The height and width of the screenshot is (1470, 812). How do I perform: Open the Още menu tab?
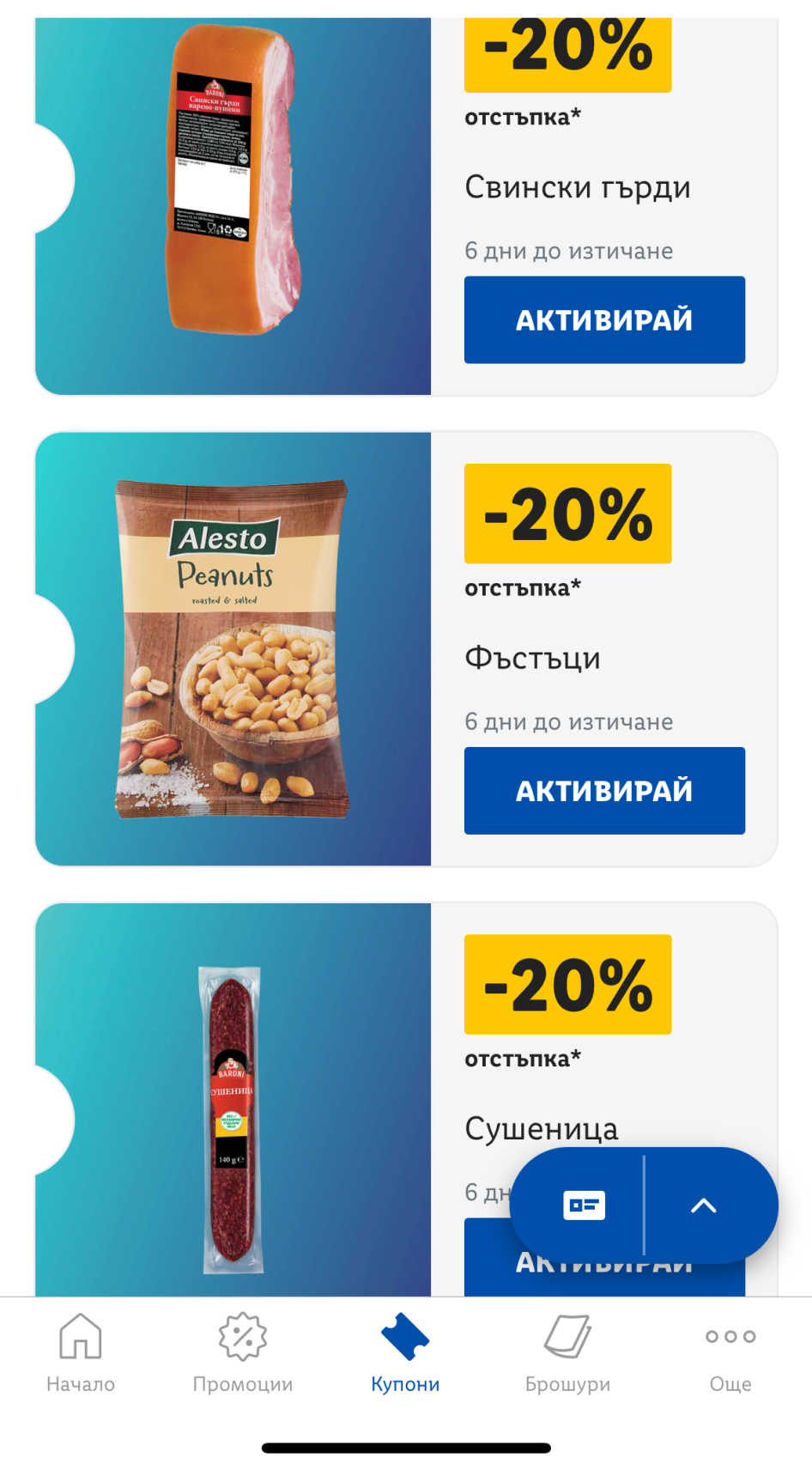730,1352
